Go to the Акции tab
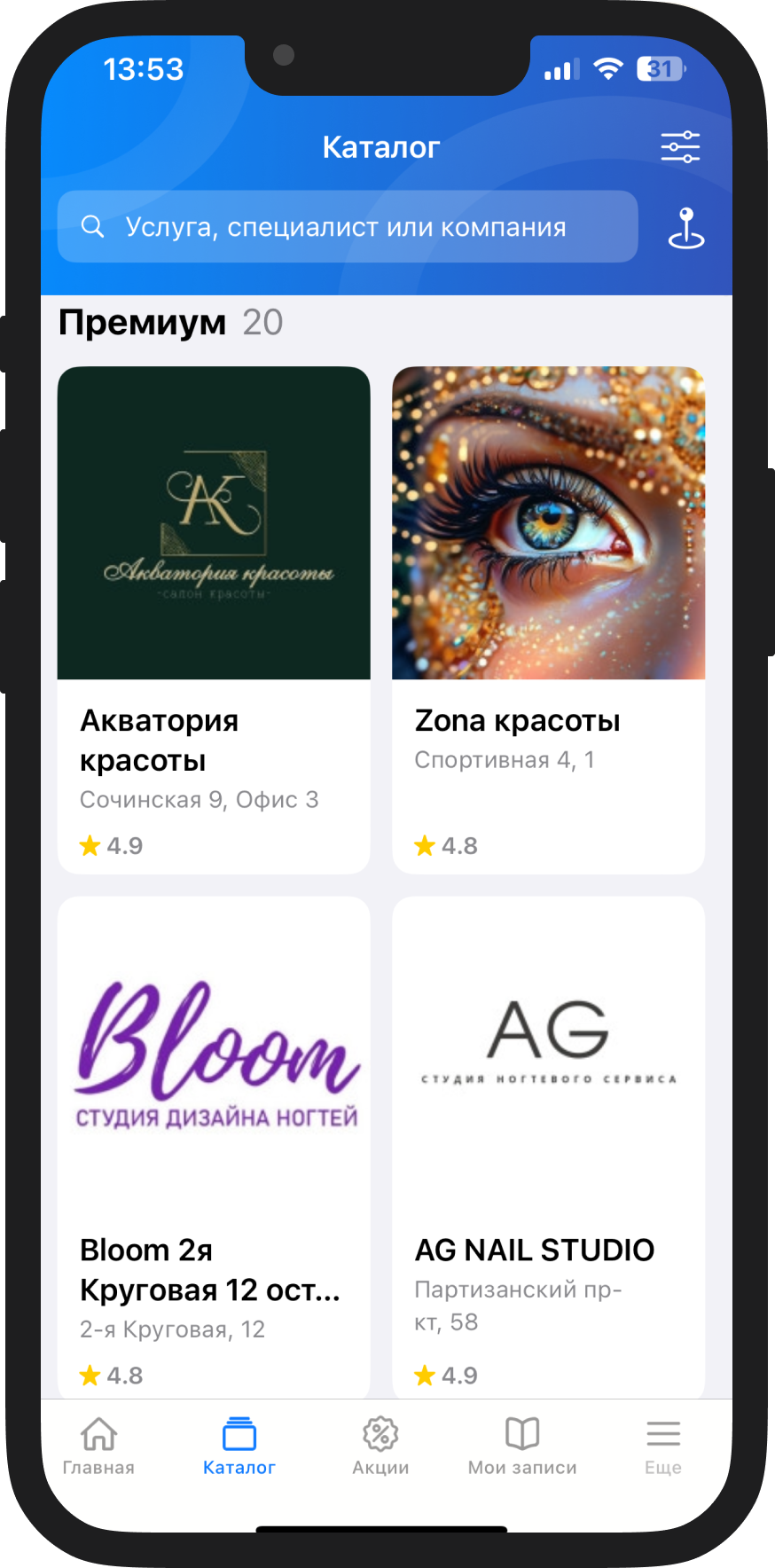The image size is (775, 1568). pos(380,1446)
